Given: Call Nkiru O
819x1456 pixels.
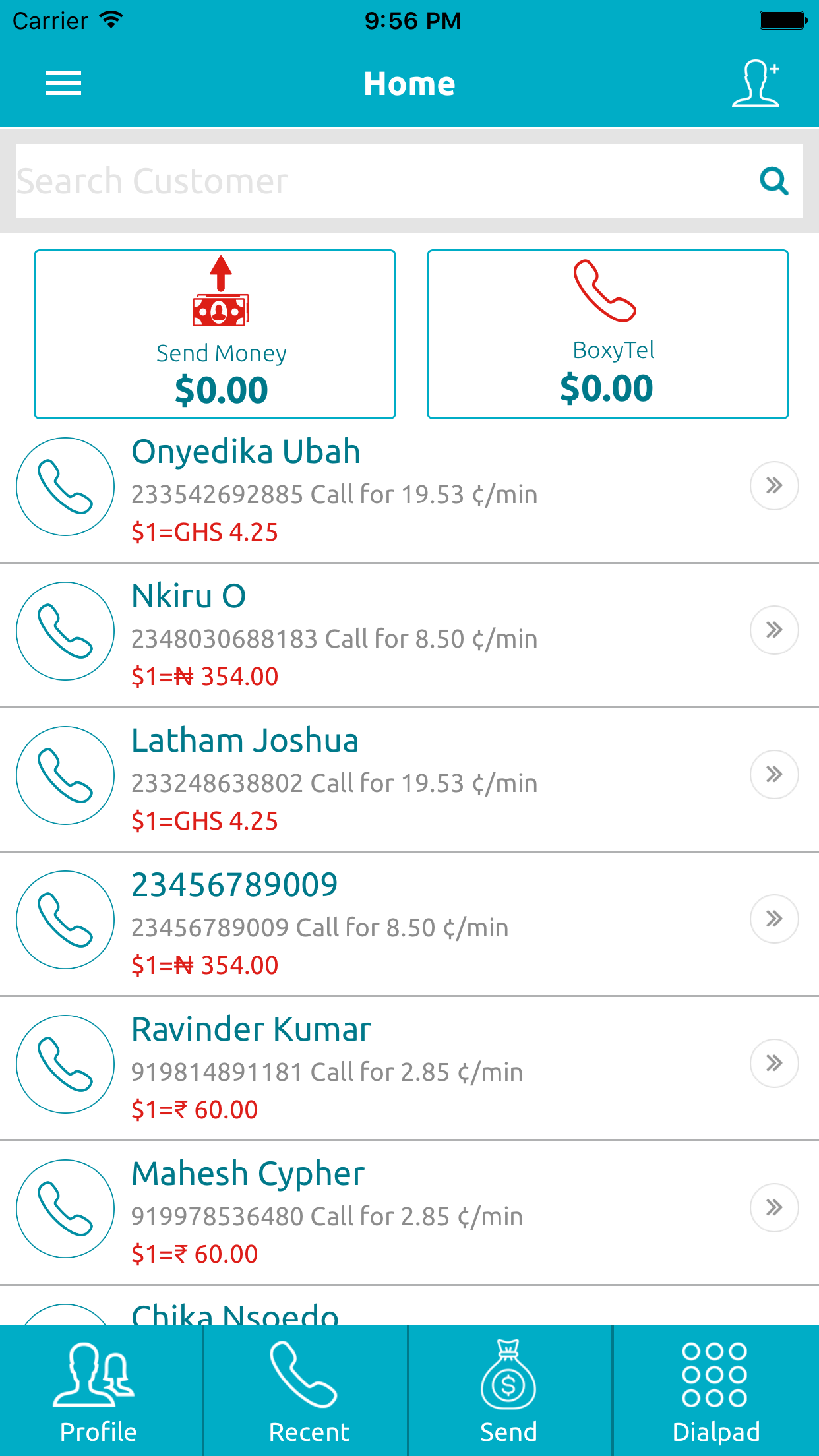Looking at the screenshot, I should [65, 631].
